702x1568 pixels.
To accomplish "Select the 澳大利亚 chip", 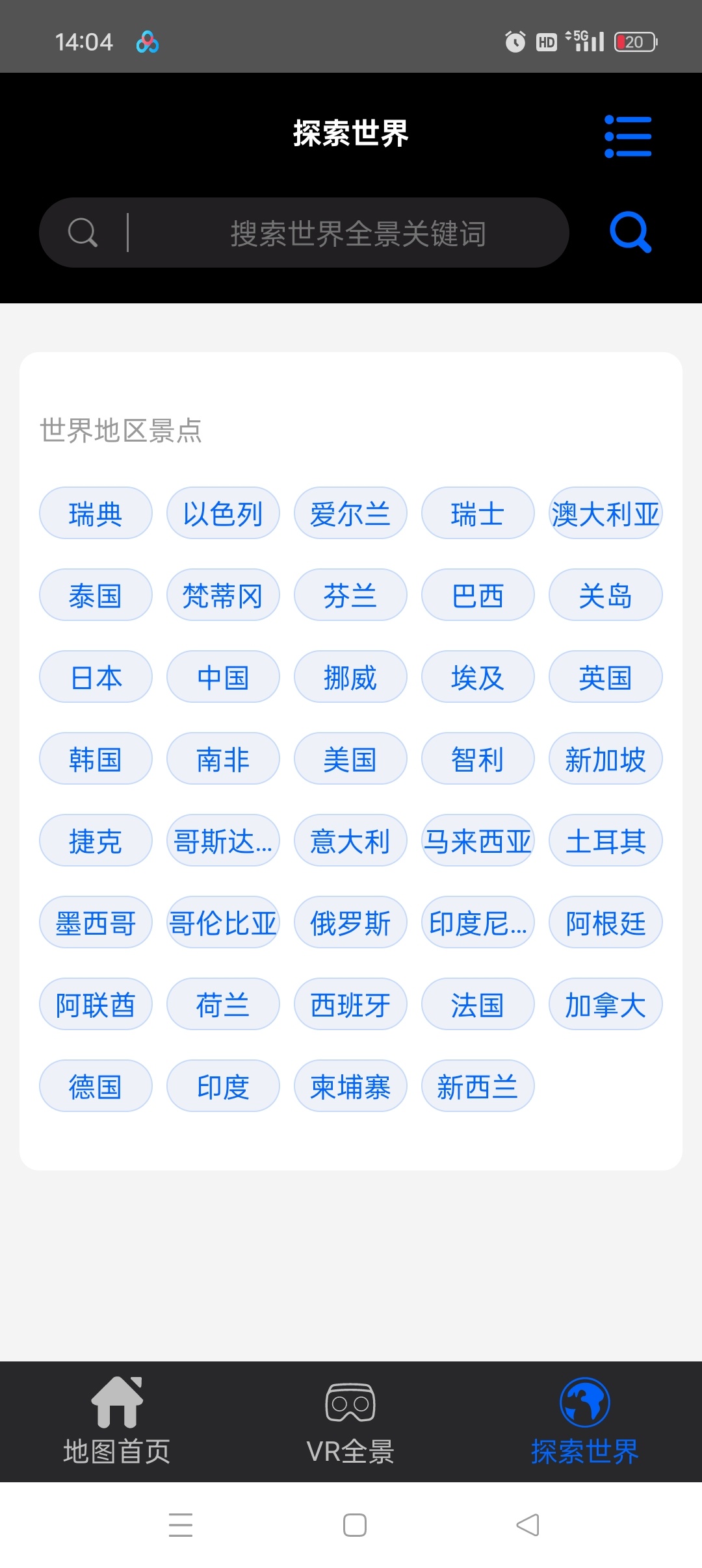I will [x=605, y=514].
